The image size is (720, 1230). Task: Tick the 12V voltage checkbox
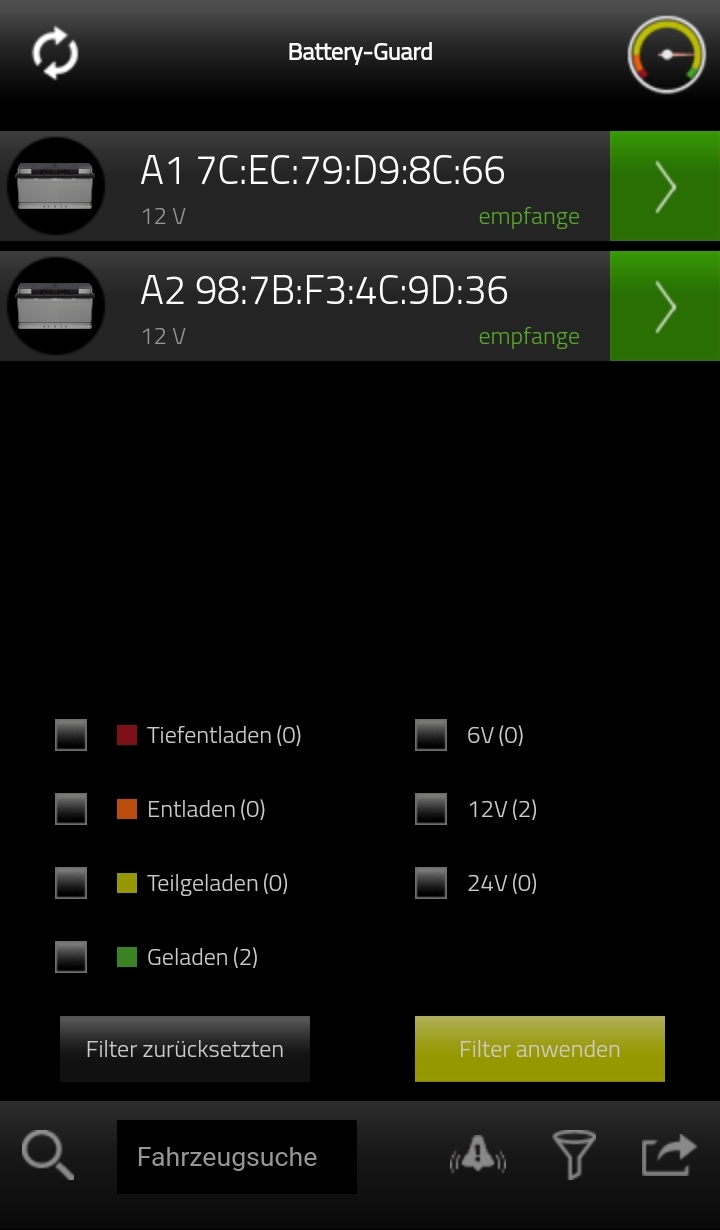[x=431, y=809]
